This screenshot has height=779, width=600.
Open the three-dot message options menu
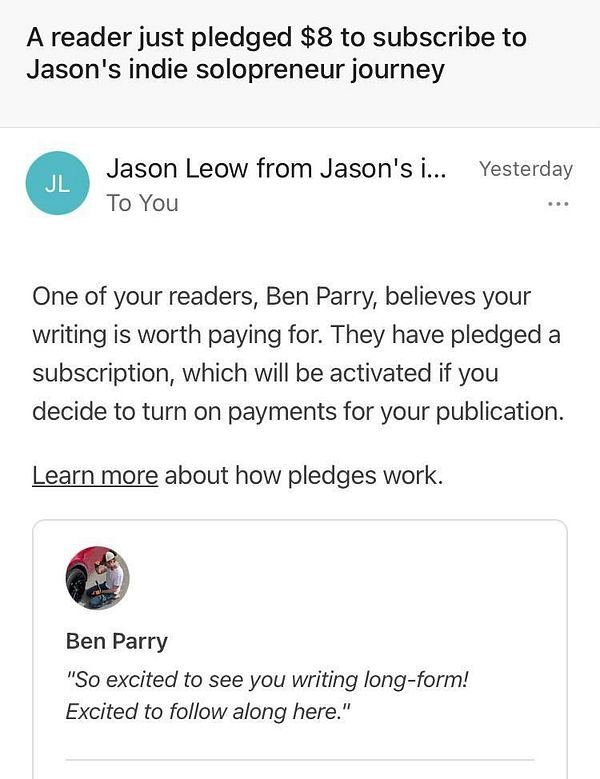[x=558, y=204]
